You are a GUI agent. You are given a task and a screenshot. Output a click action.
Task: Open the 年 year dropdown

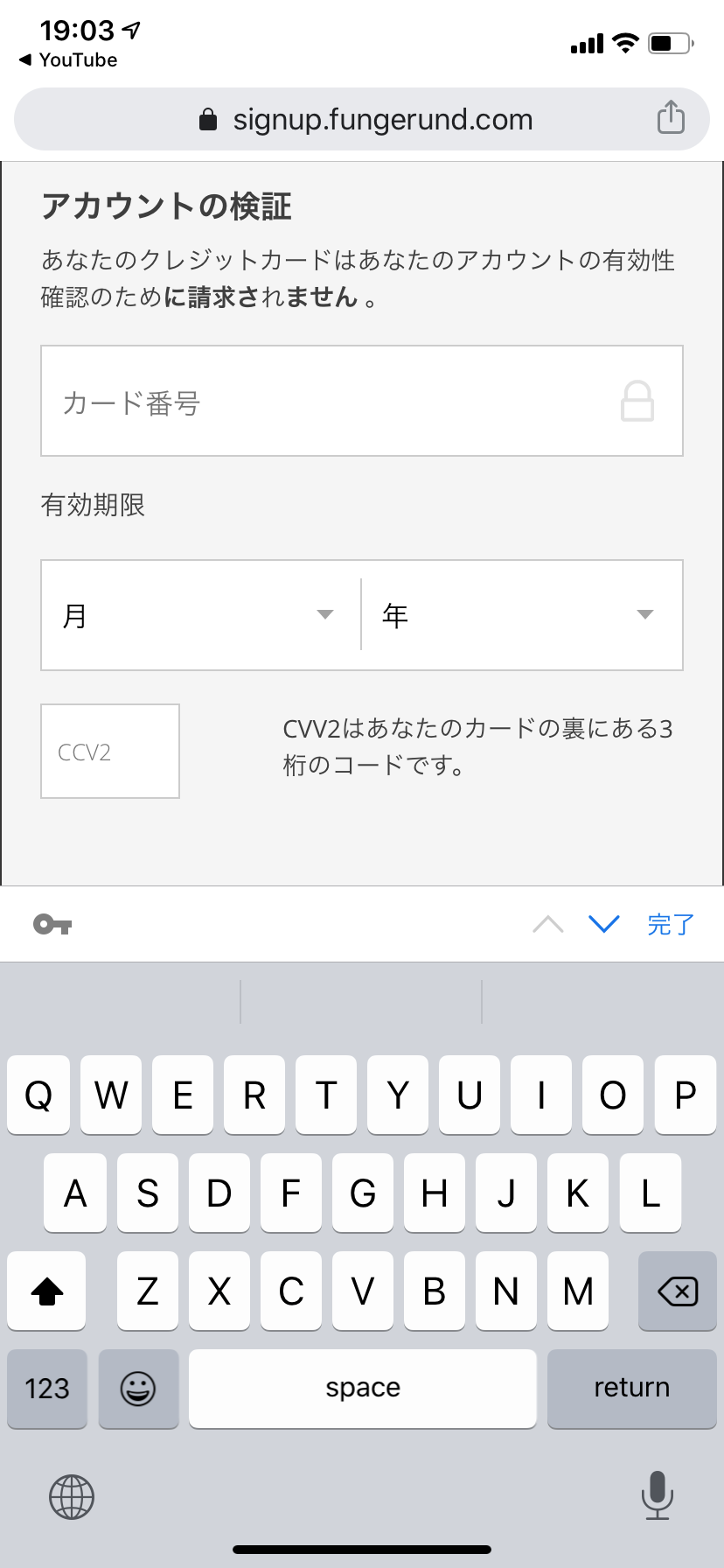(521, 615)
